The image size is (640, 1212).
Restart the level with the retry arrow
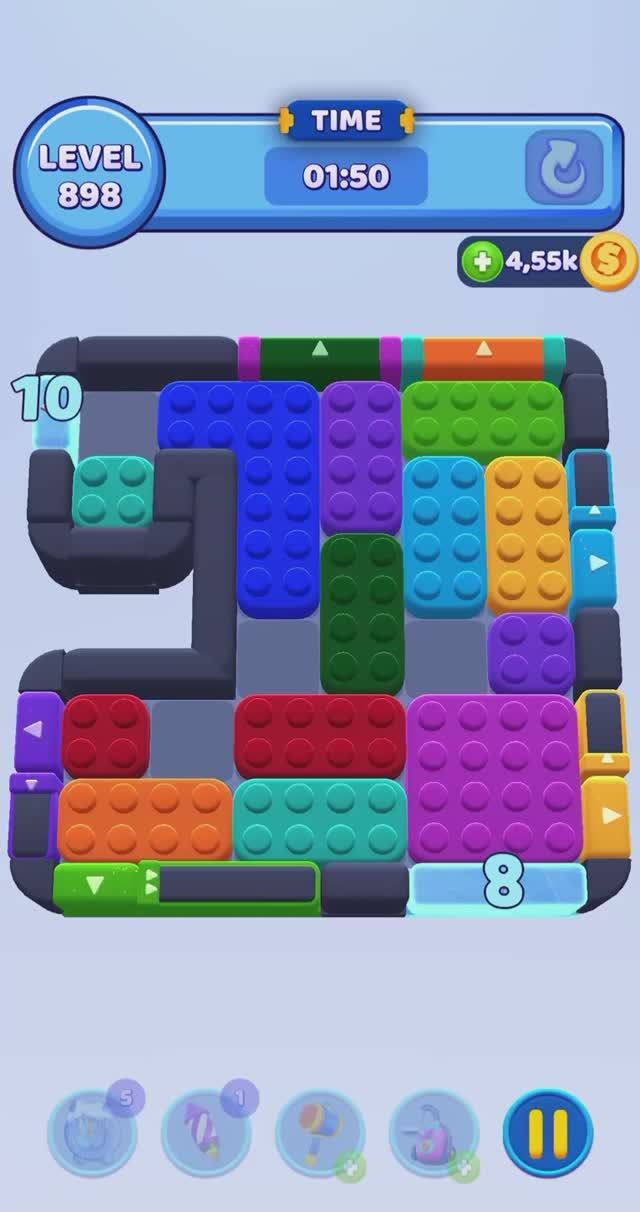tap(564, 167)
